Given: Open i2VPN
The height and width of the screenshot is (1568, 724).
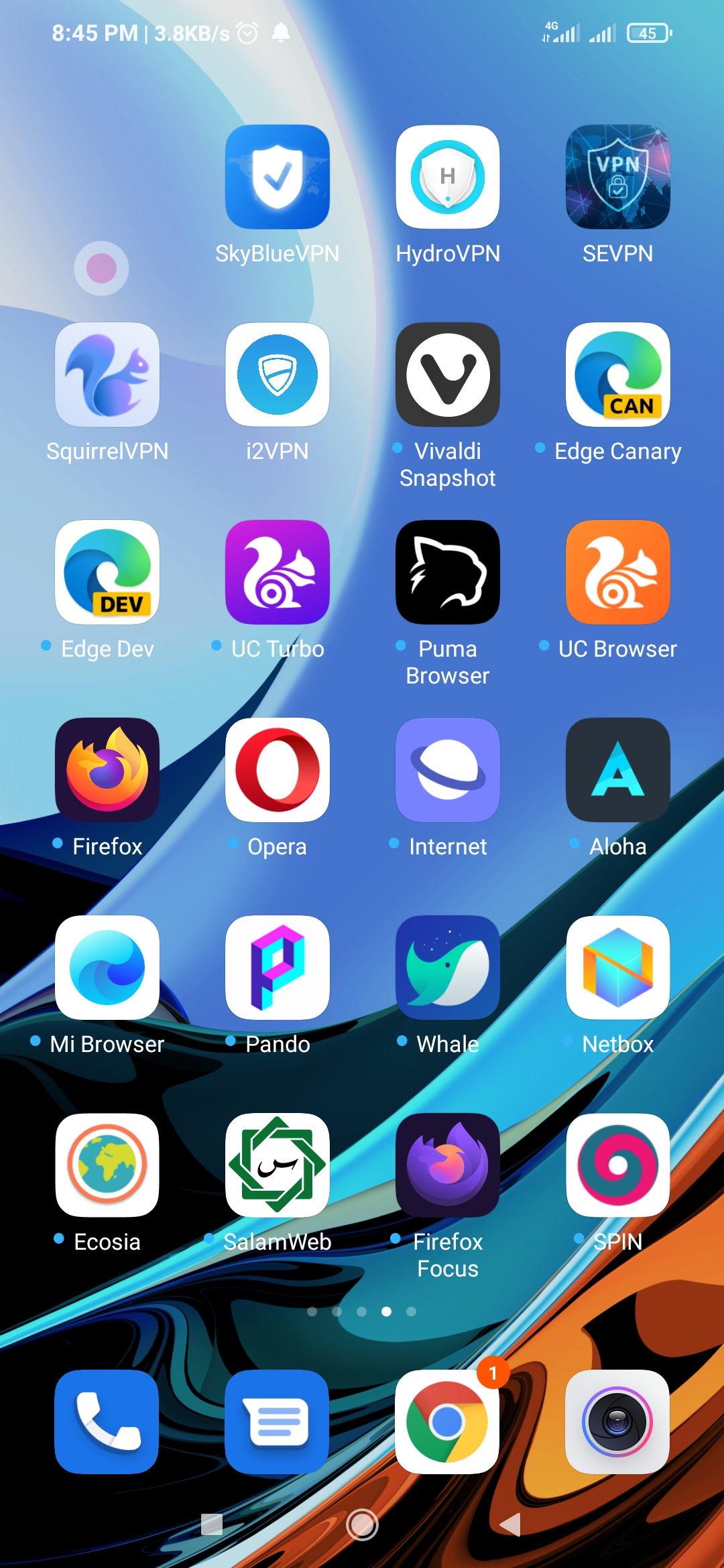Looking at the screenshot, I should coord(278,375).
